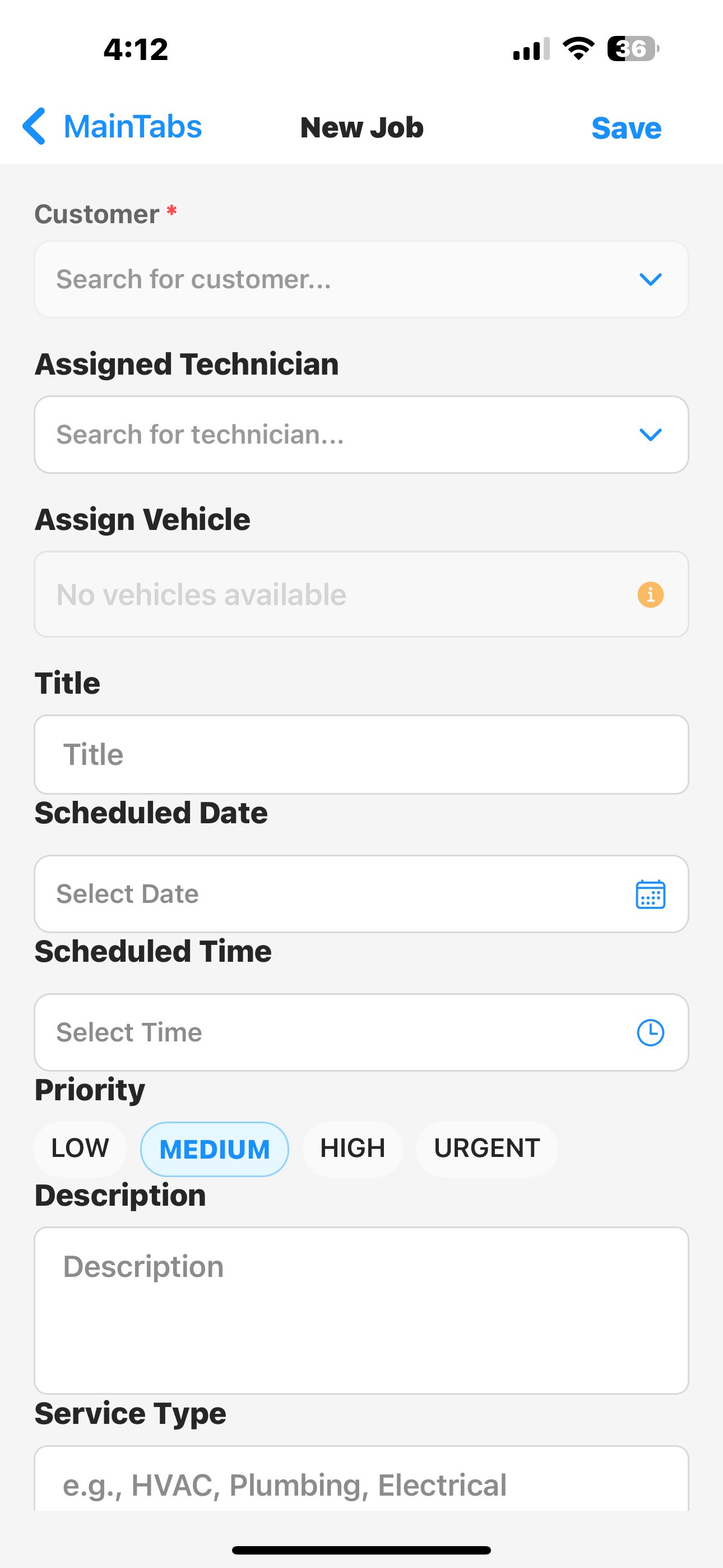Select HIGH priority
This screenshot has width=723, height=1568.
click(353, 1148)
